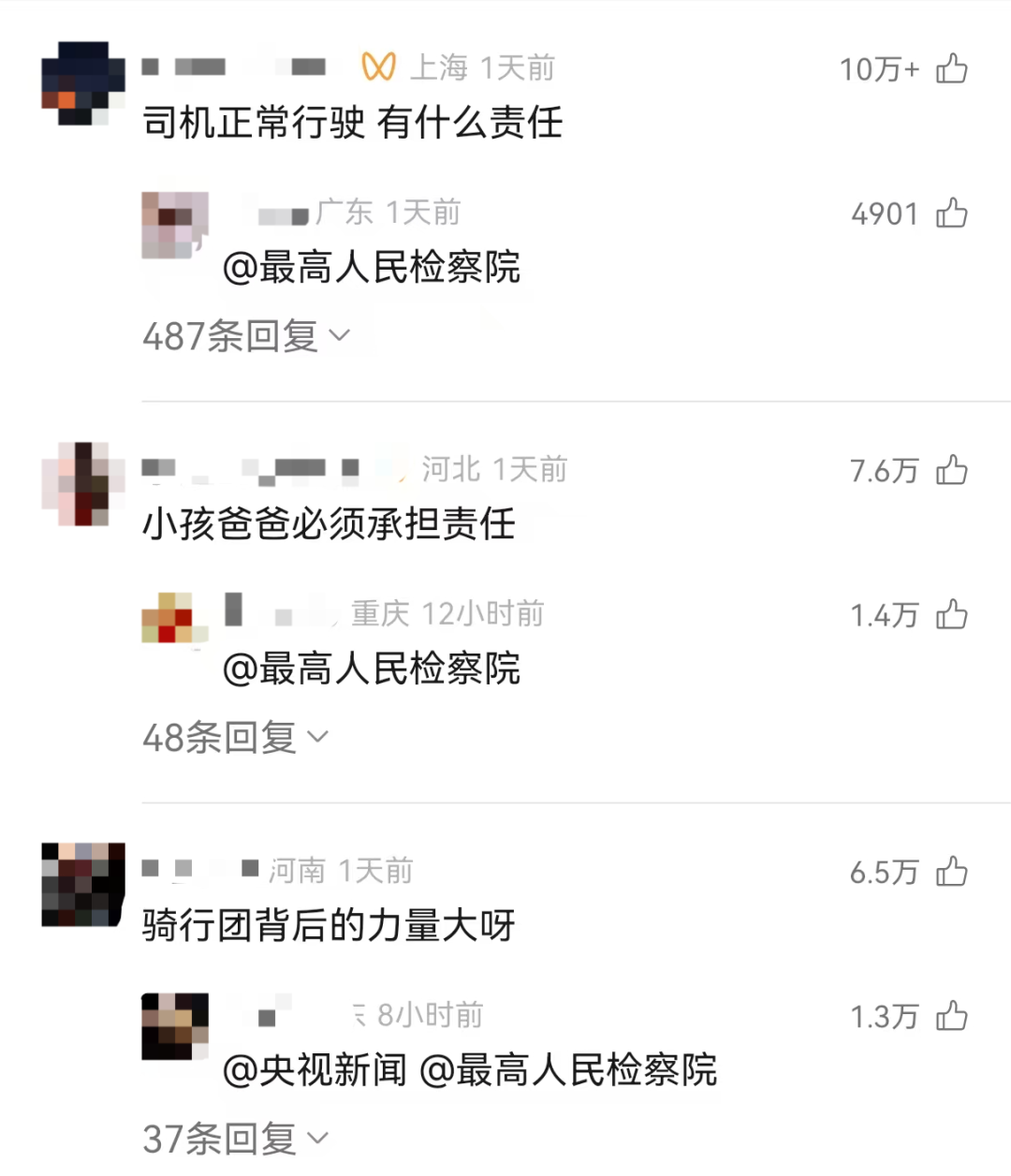Viewport: 1011px width, 1176px height.
Task: Open avatar of the 河南 commenter
Action: tap(83, 885)
